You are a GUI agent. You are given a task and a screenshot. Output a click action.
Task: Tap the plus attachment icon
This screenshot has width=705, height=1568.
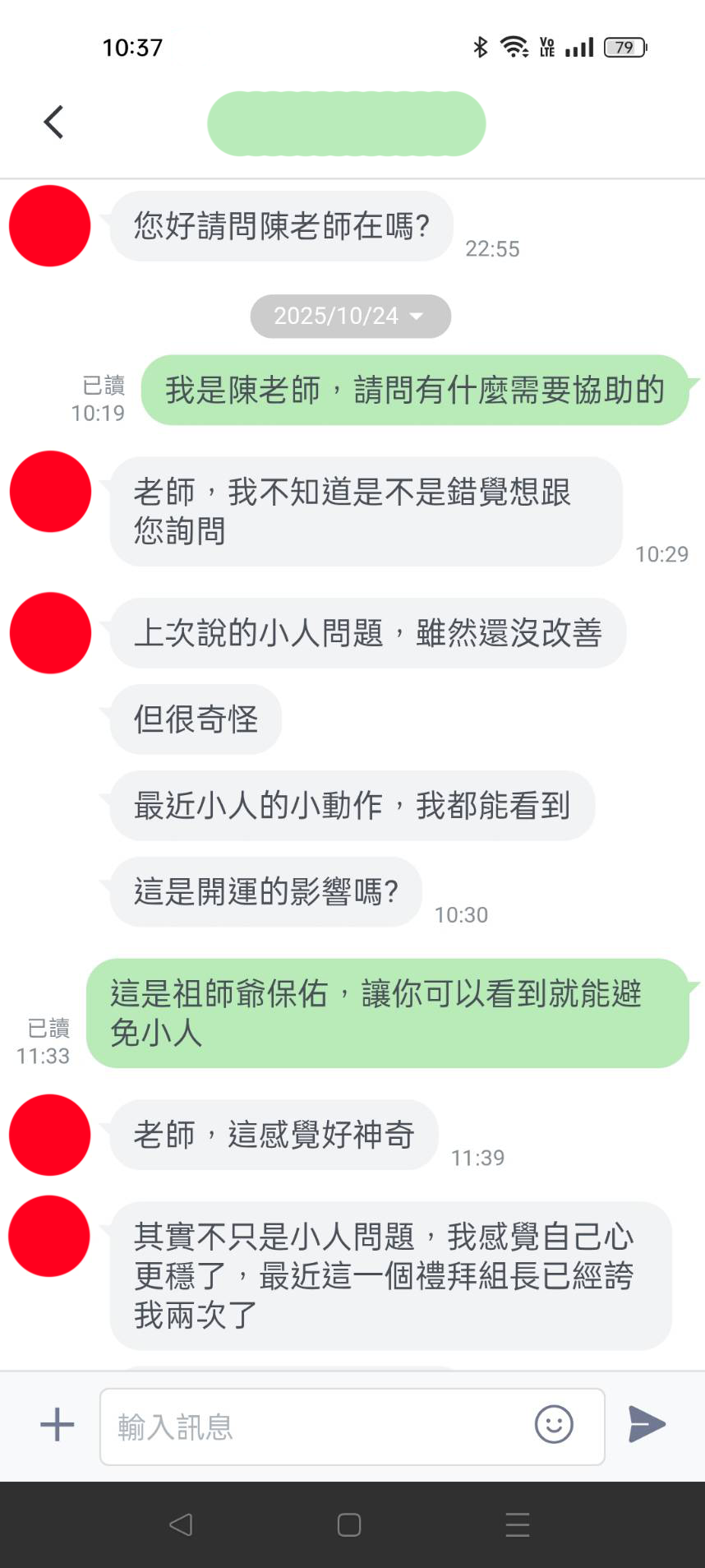click(58, 1425)
